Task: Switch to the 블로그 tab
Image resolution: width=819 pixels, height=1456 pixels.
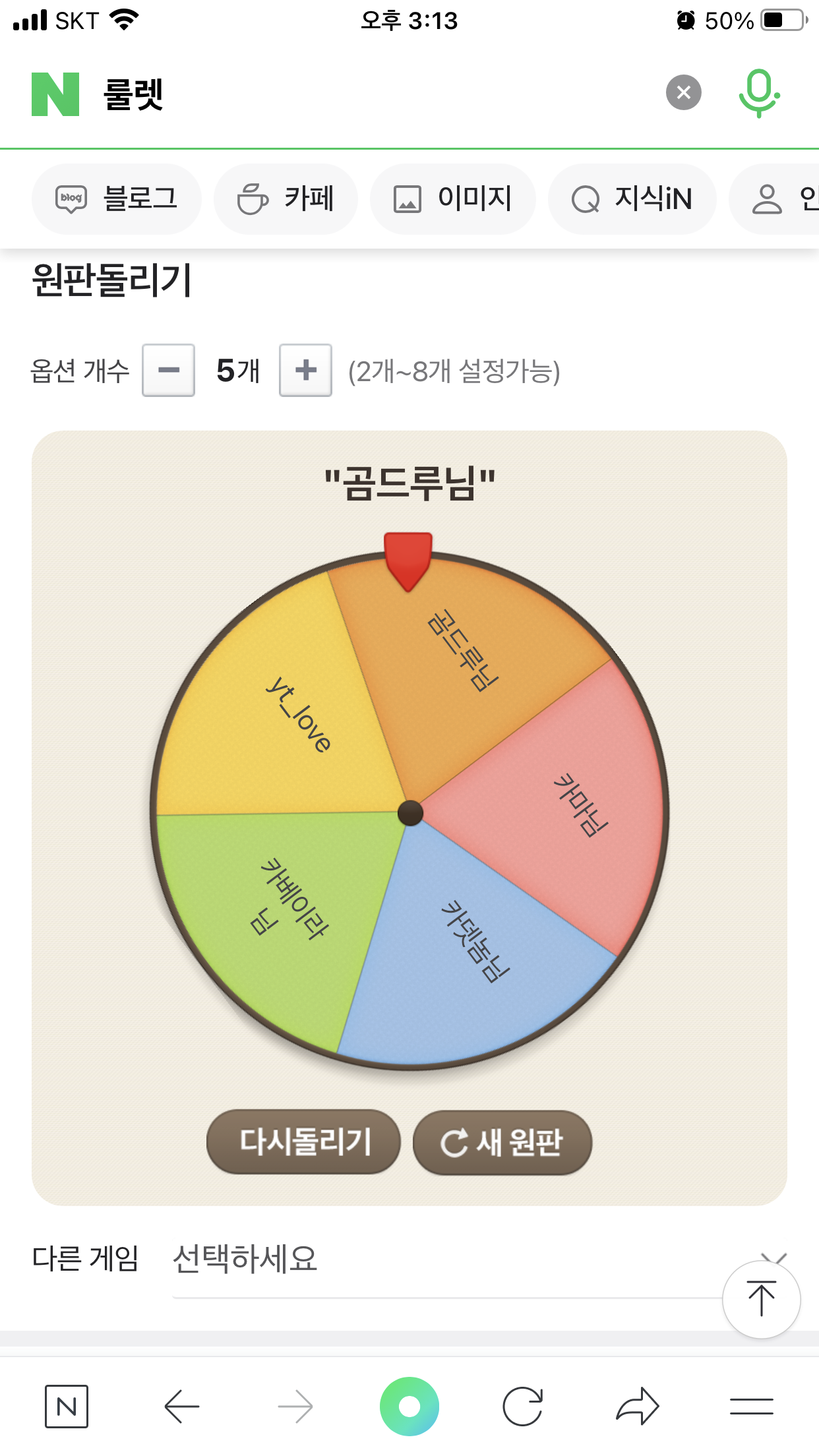Action: click(x=117, y=198)
